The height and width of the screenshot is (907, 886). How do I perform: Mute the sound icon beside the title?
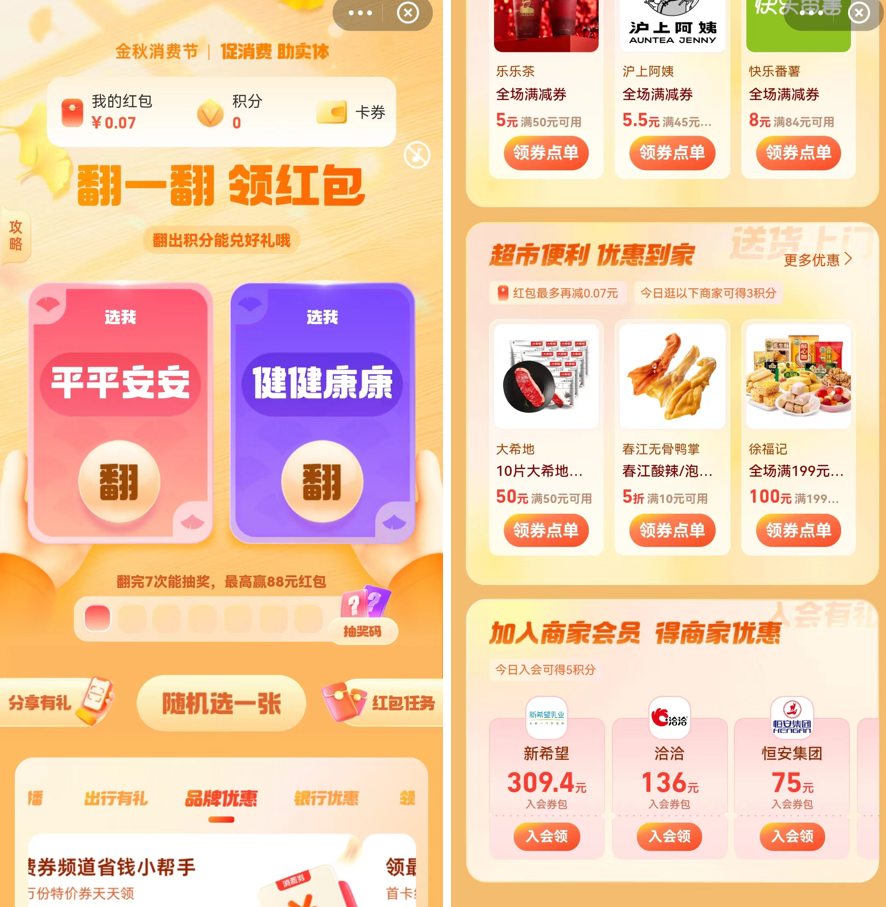[x=417, y=155]
